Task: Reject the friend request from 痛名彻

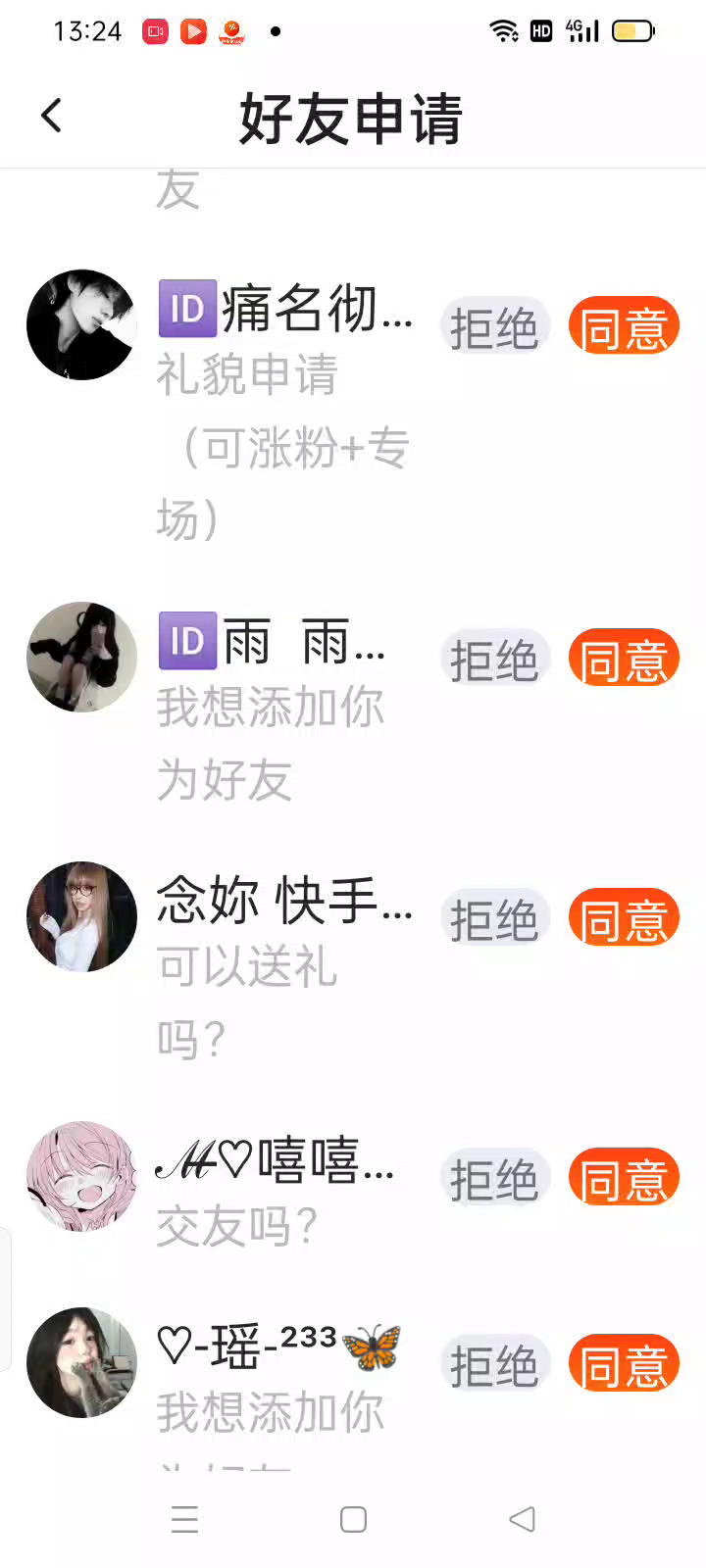Action: tap(494, 326)
